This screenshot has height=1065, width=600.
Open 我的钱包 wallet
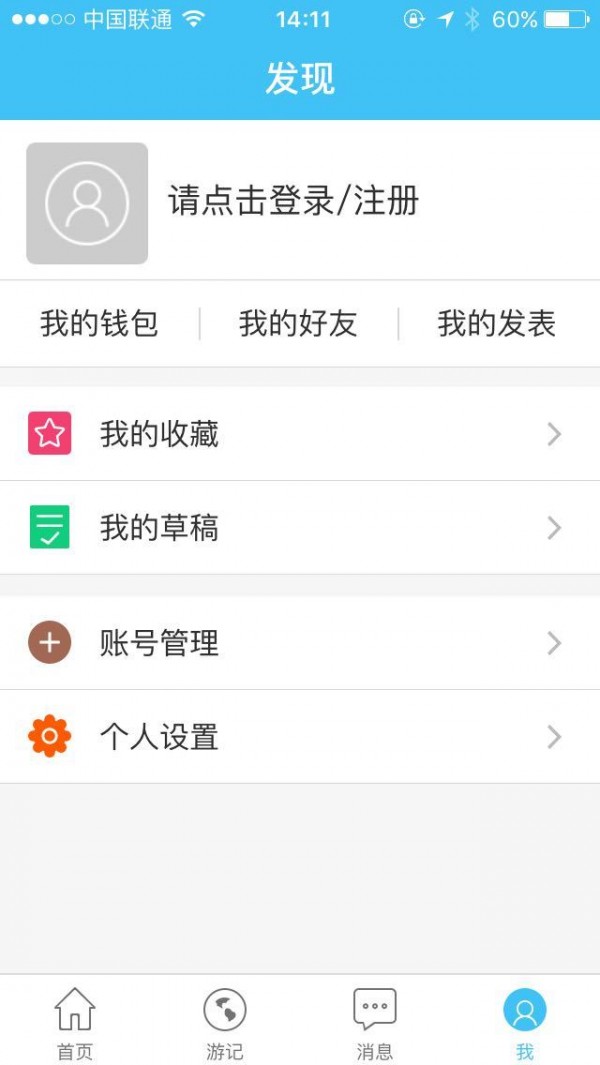99,324
